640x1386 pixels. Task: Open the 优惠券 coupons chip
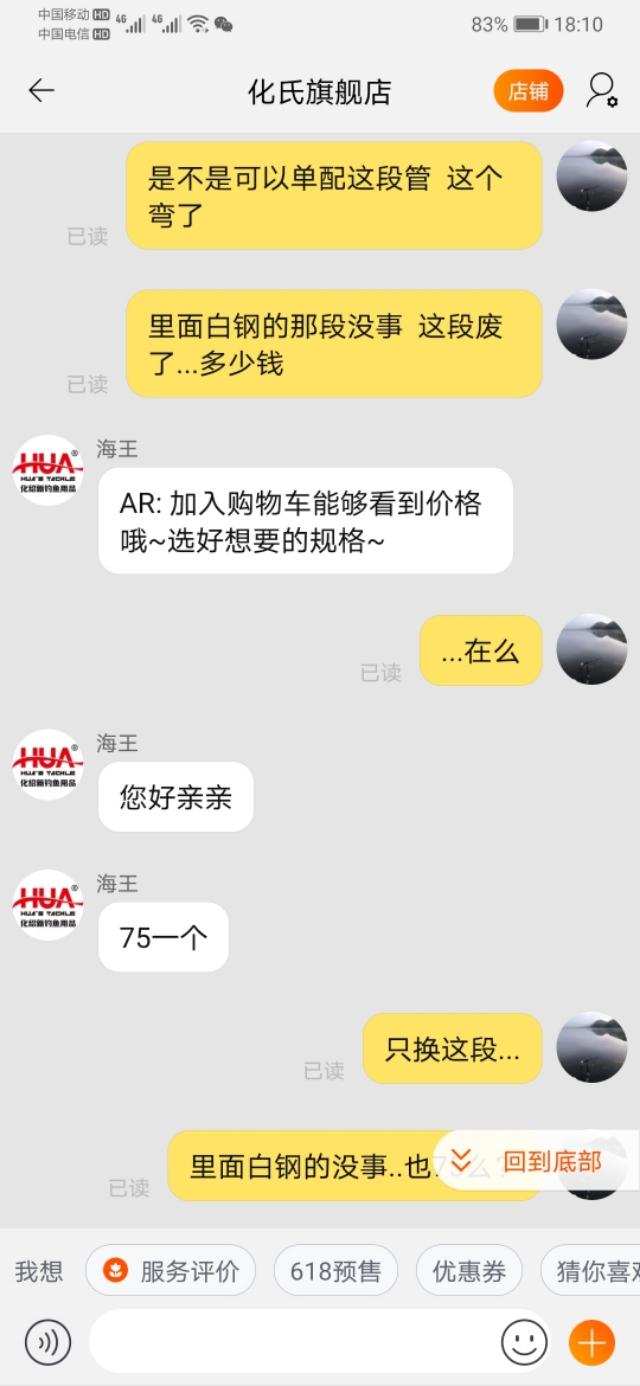(x=468, y=1271)
